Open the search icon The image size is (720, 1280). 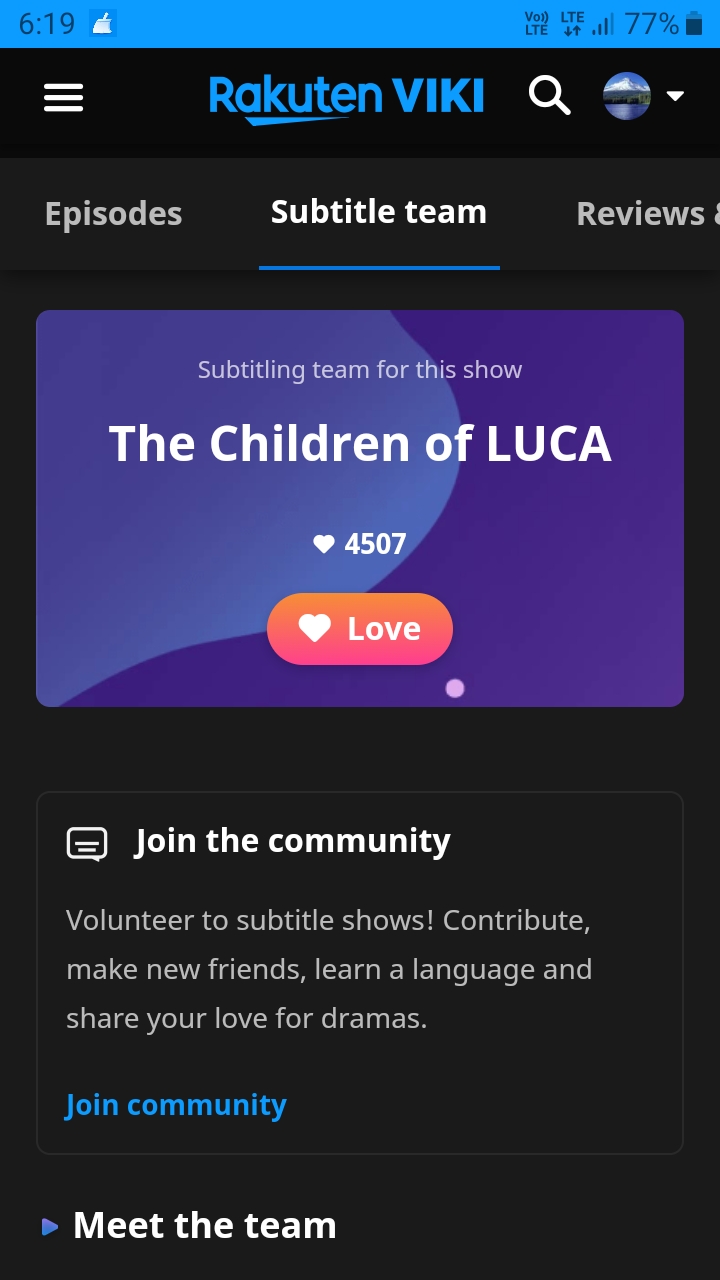coord(549,97)
